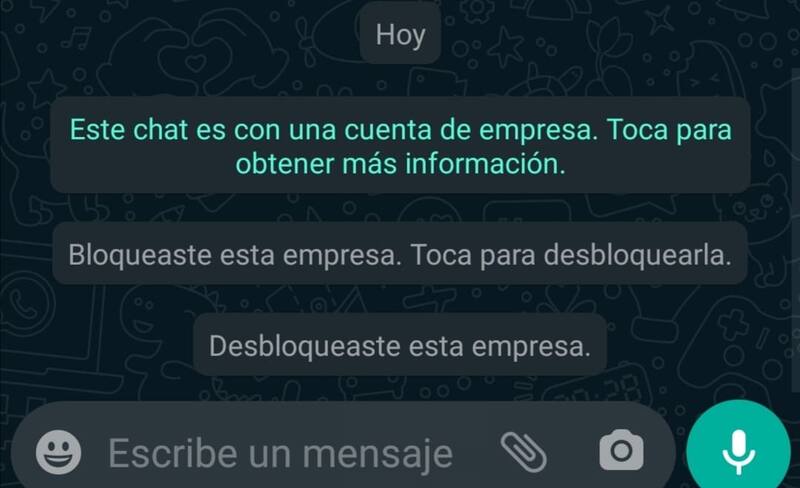Open the camera to take a photo
Image resolution: width=800 pixels, height=488 pixels.
click(621, 452)
